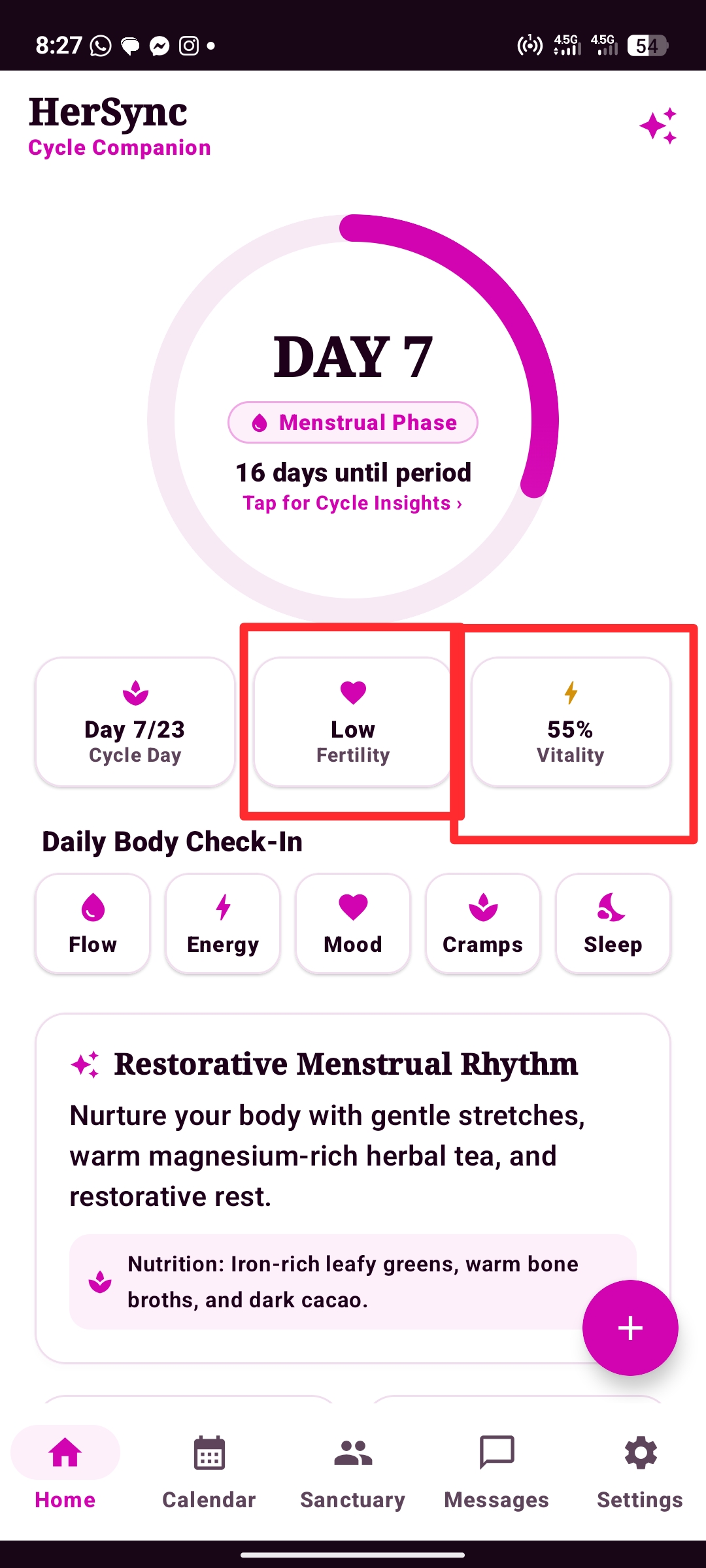Open the 55% Vitality card
Image resolution: width=706 pixels, height=1568 pixels.
571,722
